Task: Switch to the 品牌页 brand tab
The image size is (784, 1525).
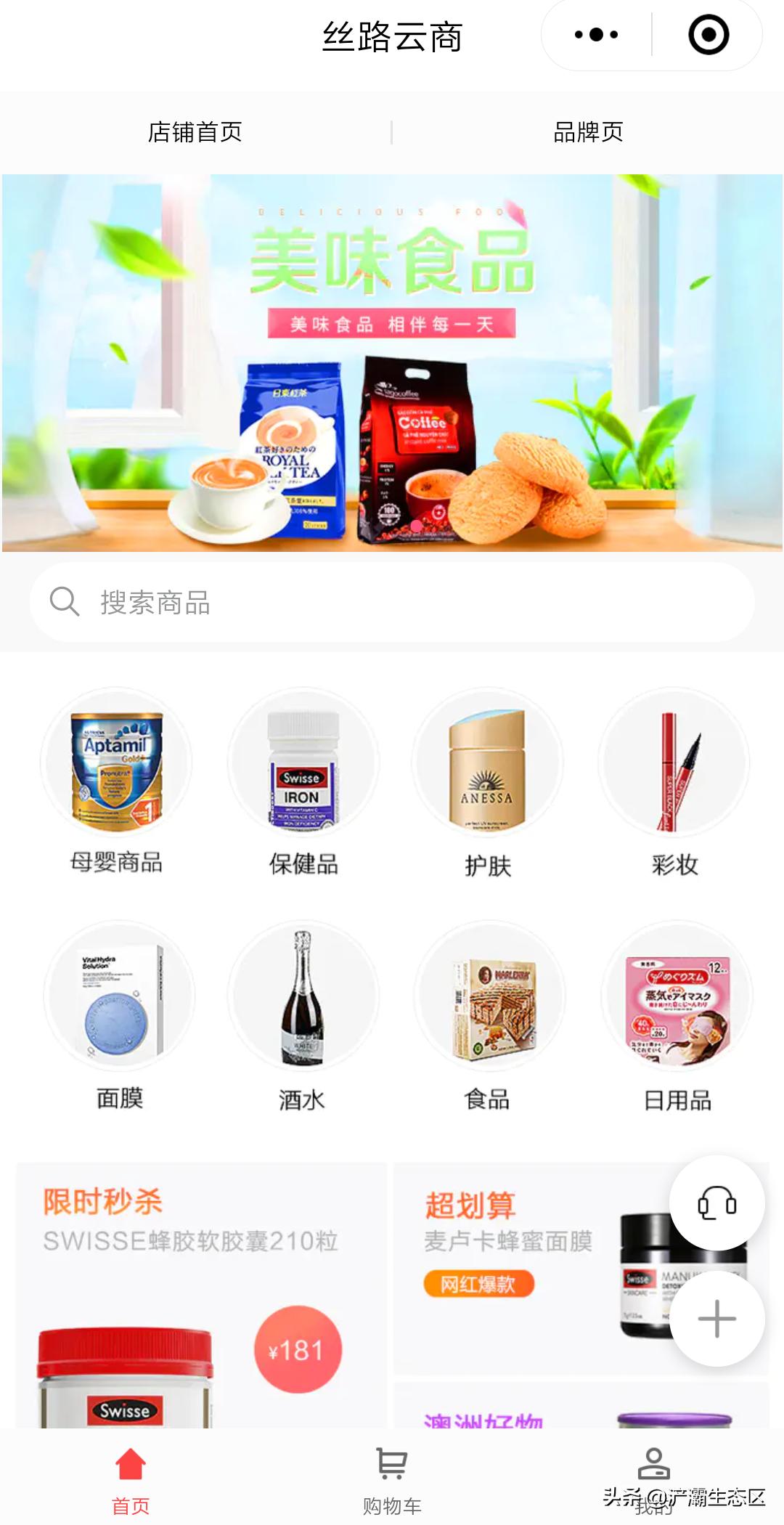Action: (588, 131)
